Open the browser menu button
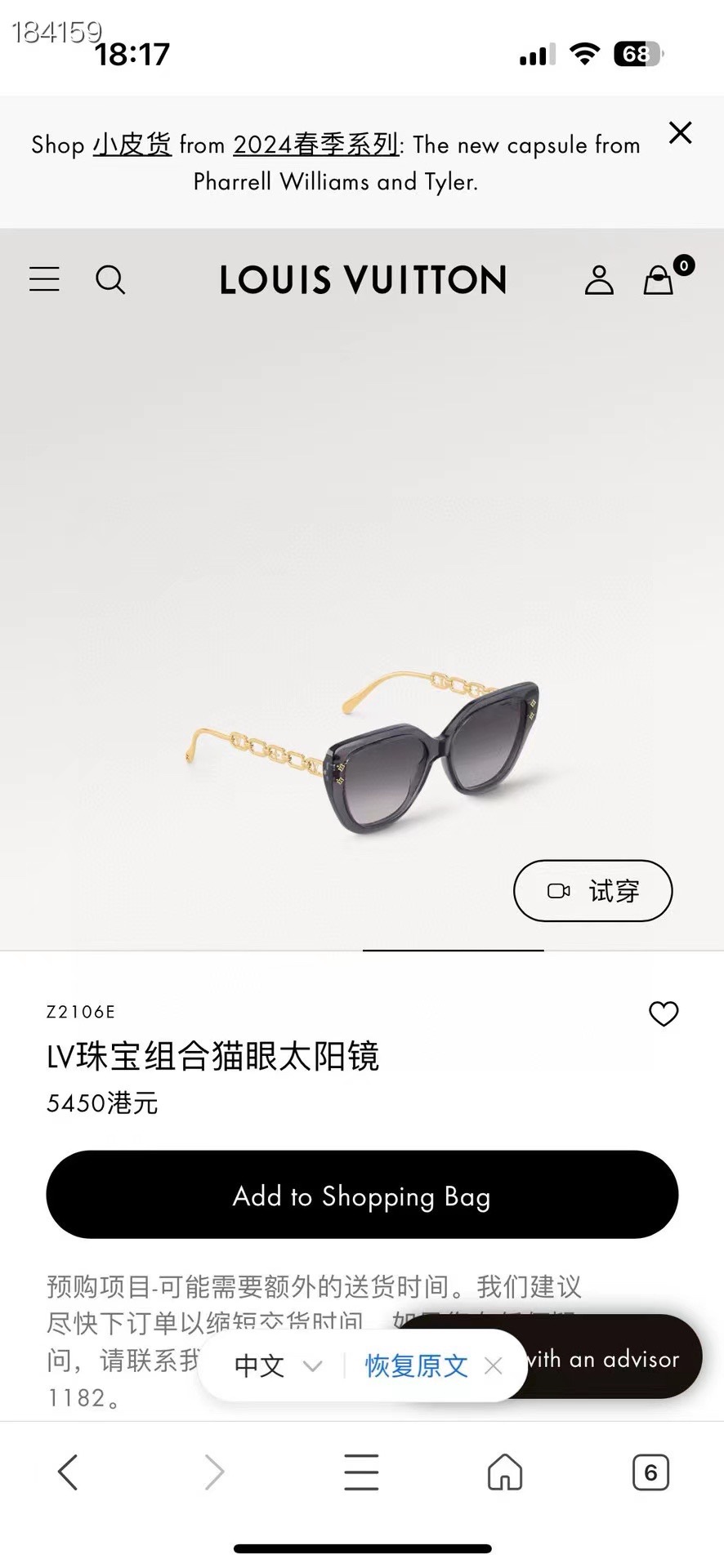The height and width of the screenshot is (1568, 724). [x=361, y=1472]
